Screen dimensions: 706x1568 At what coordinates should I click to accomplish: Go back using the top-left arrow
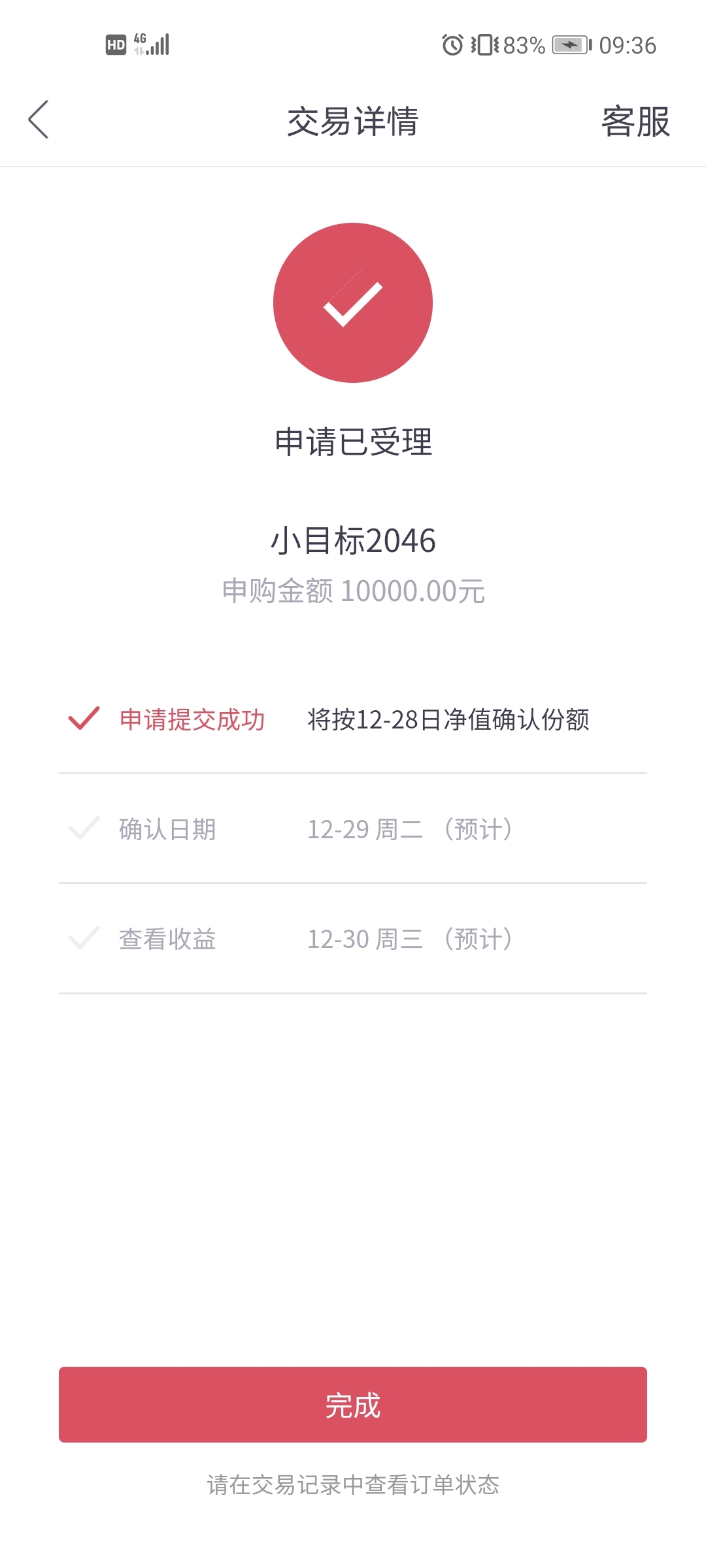coord(39,120)
